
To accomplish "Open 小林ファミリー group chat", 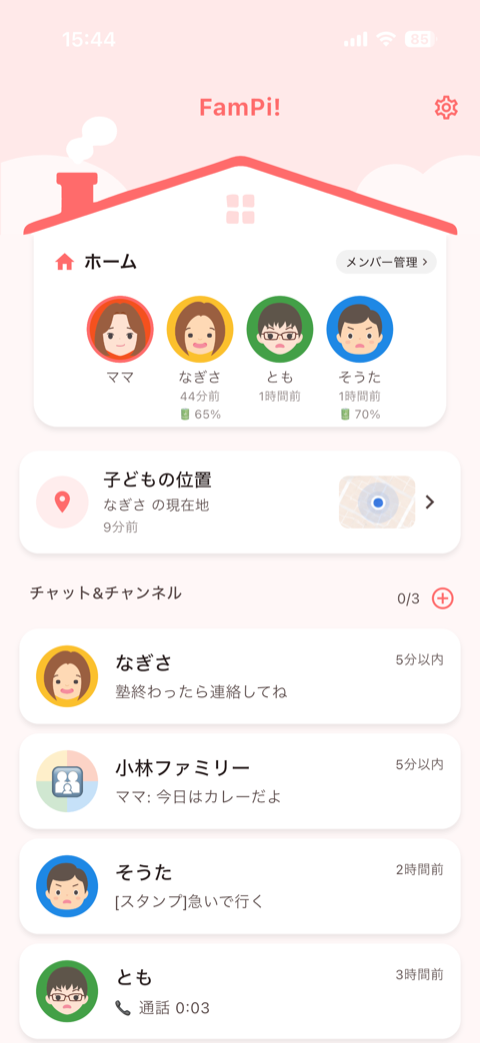I will [240, 782].
